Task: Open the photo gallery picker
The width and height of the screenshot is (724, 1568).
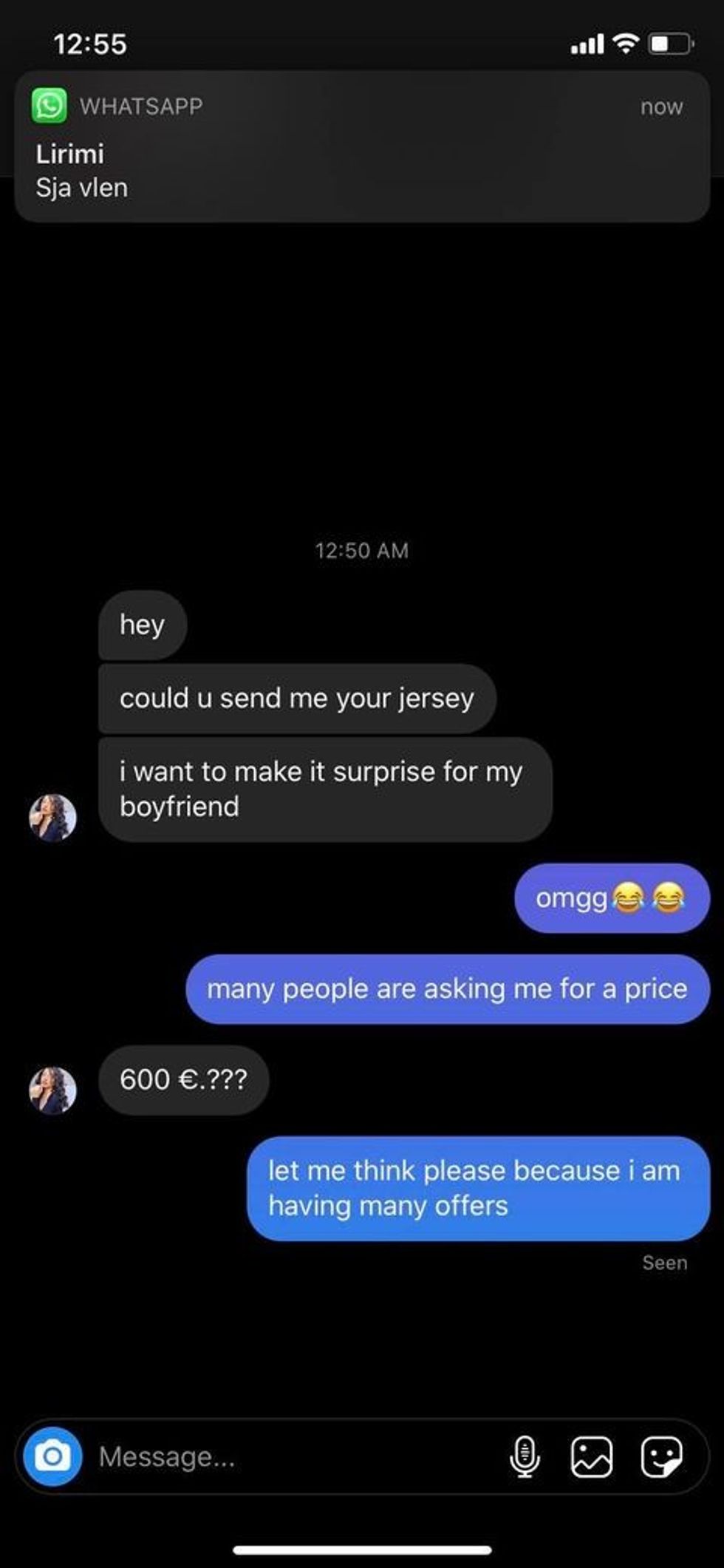Action: point(592,1456)
